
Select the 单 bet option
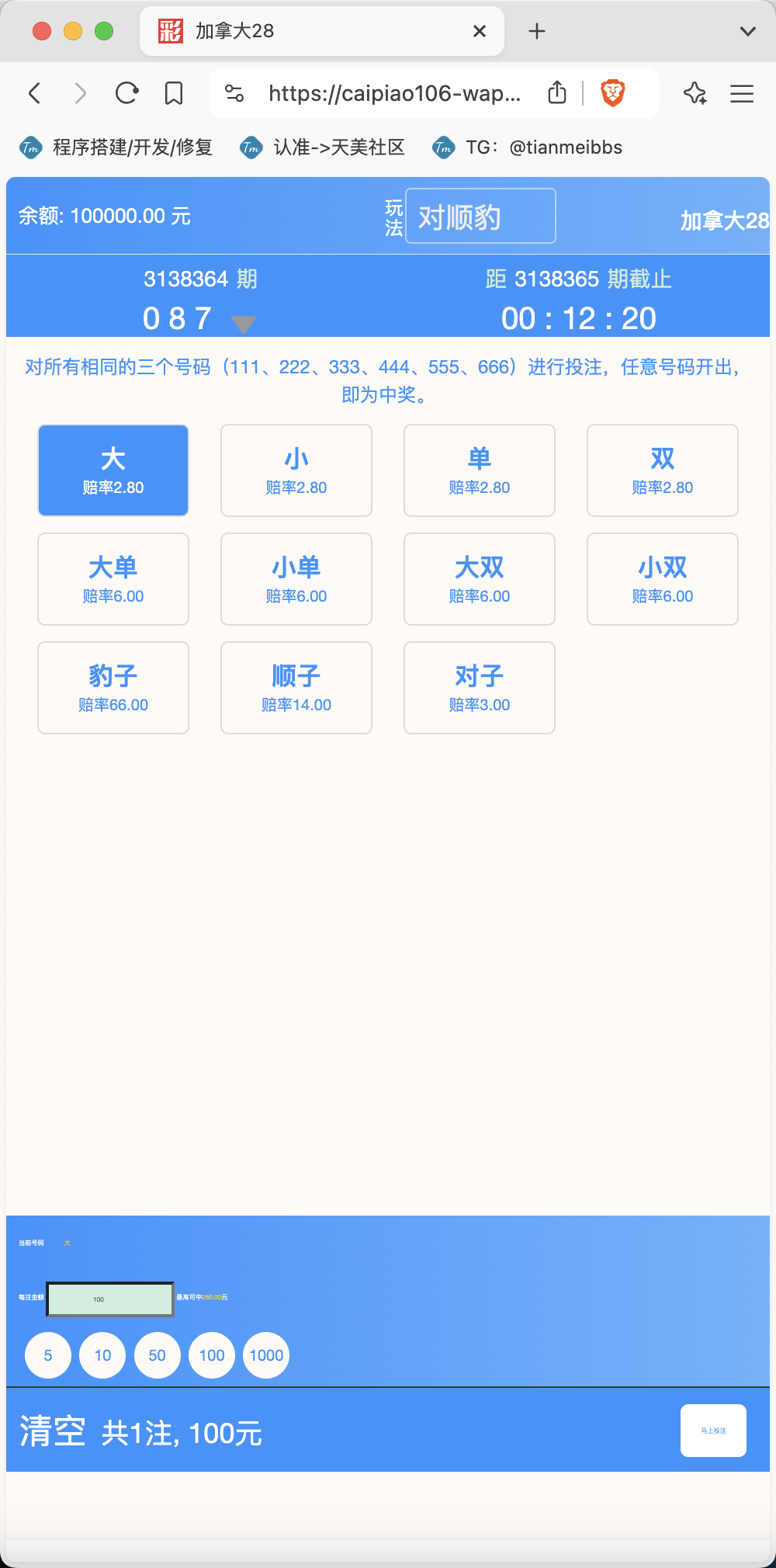(480, 470)
